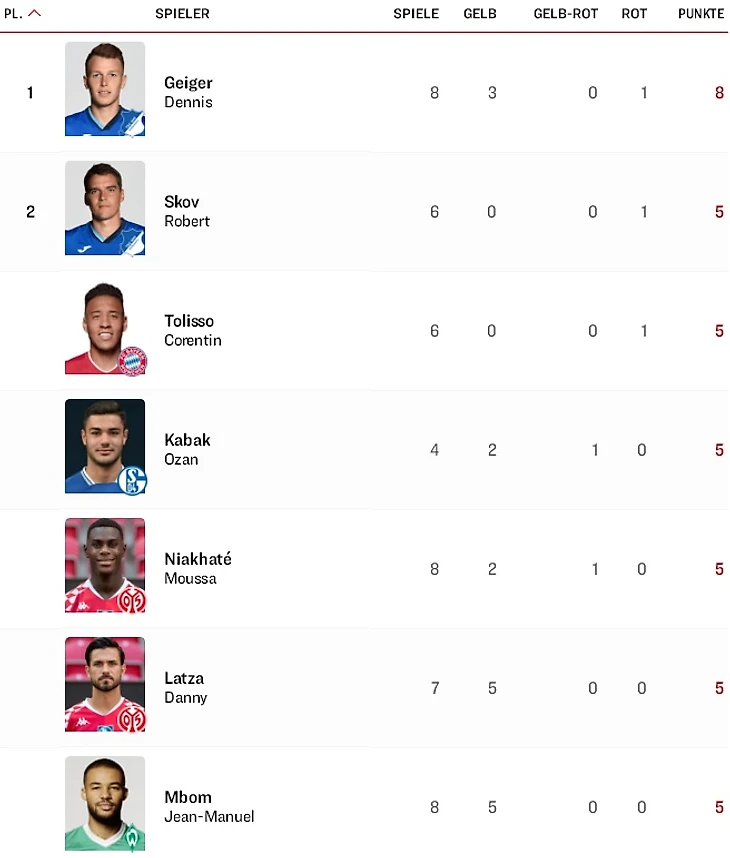Viewport: 730px width, 858px height.
Task: View Corentin Tolisso's player page
Action: point(192,330)
